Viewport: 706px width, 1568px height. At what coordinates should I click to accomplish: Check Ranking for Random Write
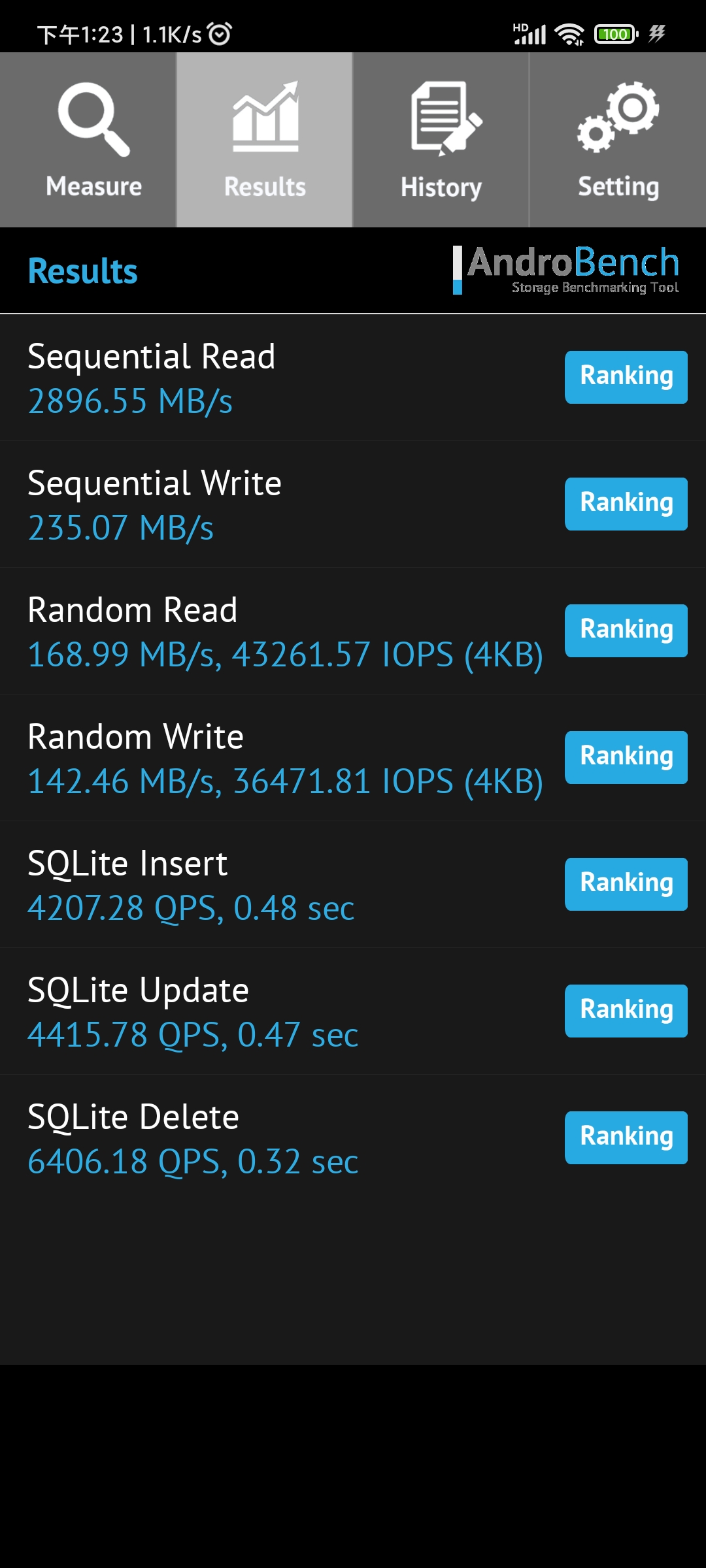click(x=626, y=757)
